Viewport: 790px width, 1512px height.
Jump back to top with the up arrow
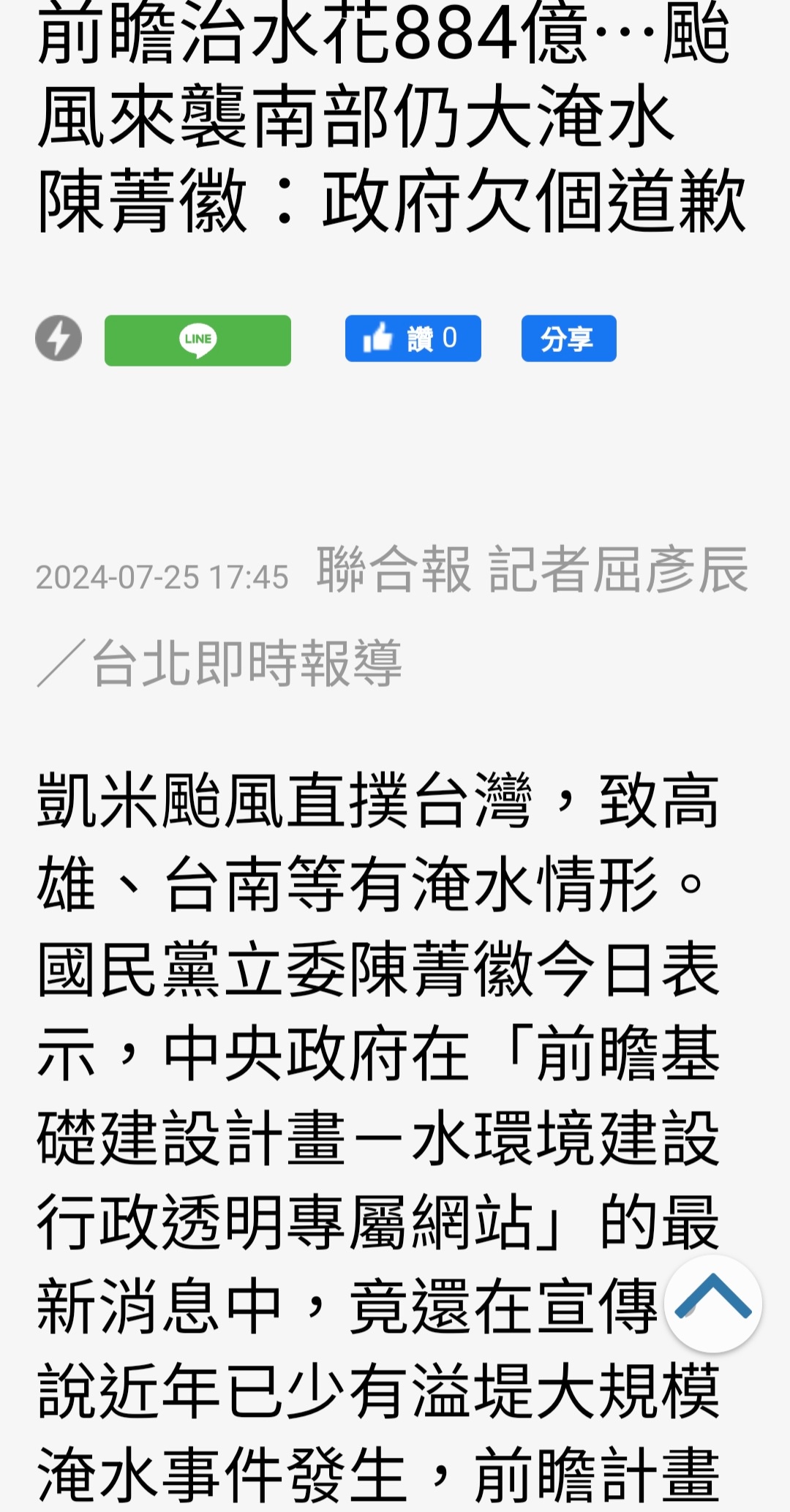(713, 1304)
